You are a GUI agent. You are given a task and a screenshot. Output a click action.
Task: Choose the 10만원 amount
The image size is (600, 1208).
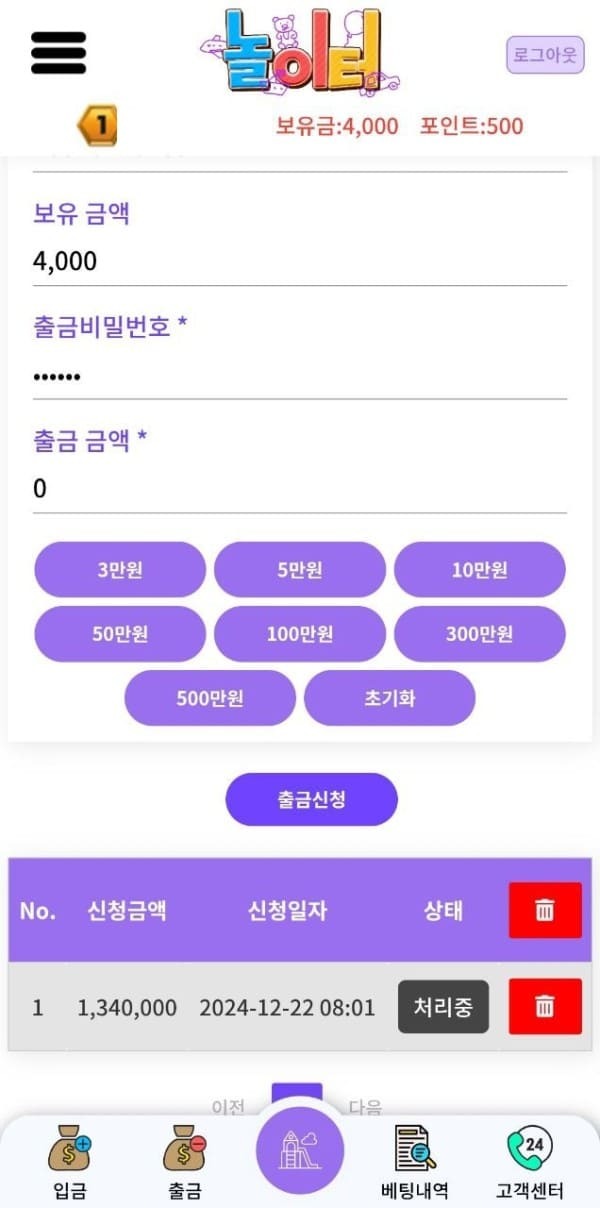[480, 570]
